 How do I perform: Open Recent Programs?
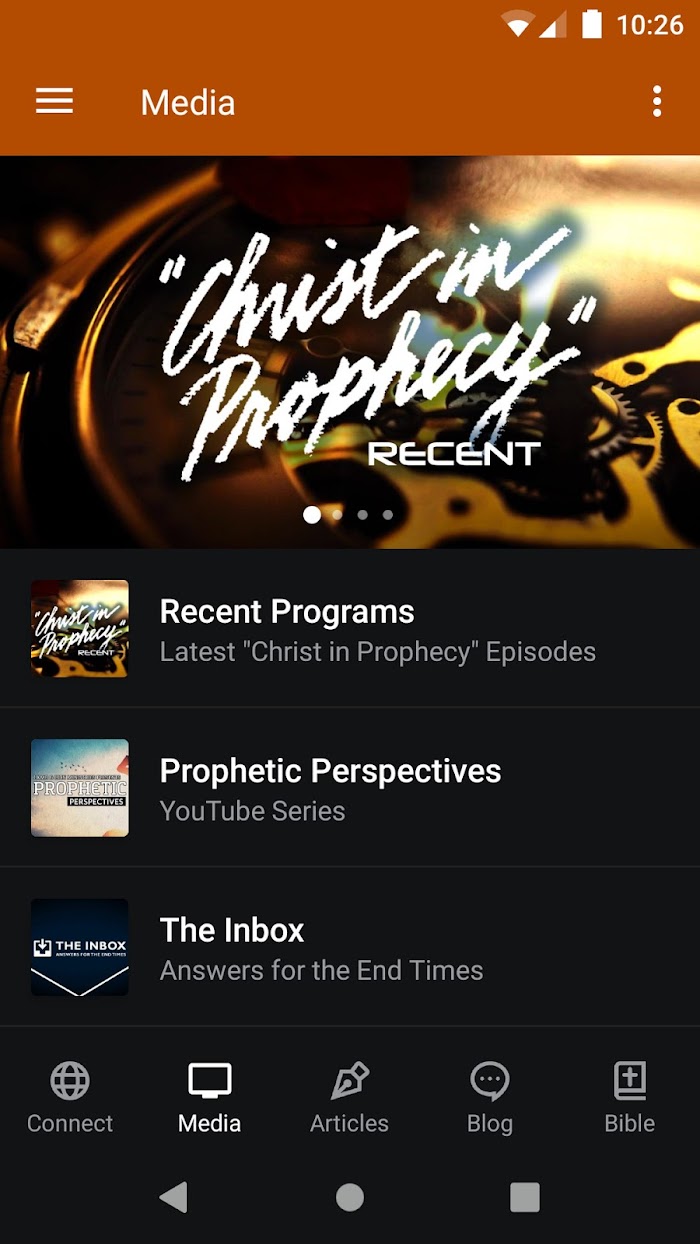350,629
